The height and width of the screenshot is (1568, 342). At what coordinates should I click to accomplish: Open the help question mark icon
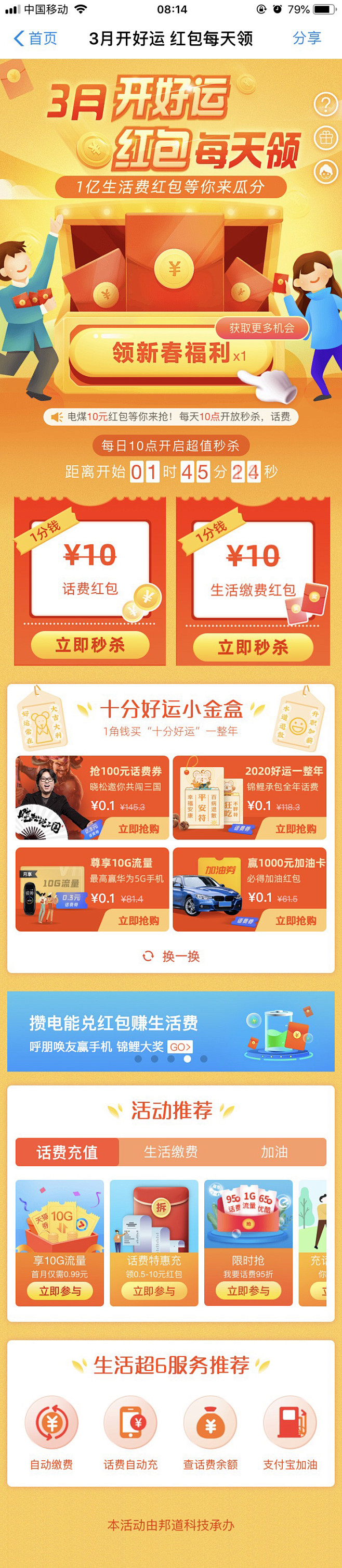click(325, 105)
